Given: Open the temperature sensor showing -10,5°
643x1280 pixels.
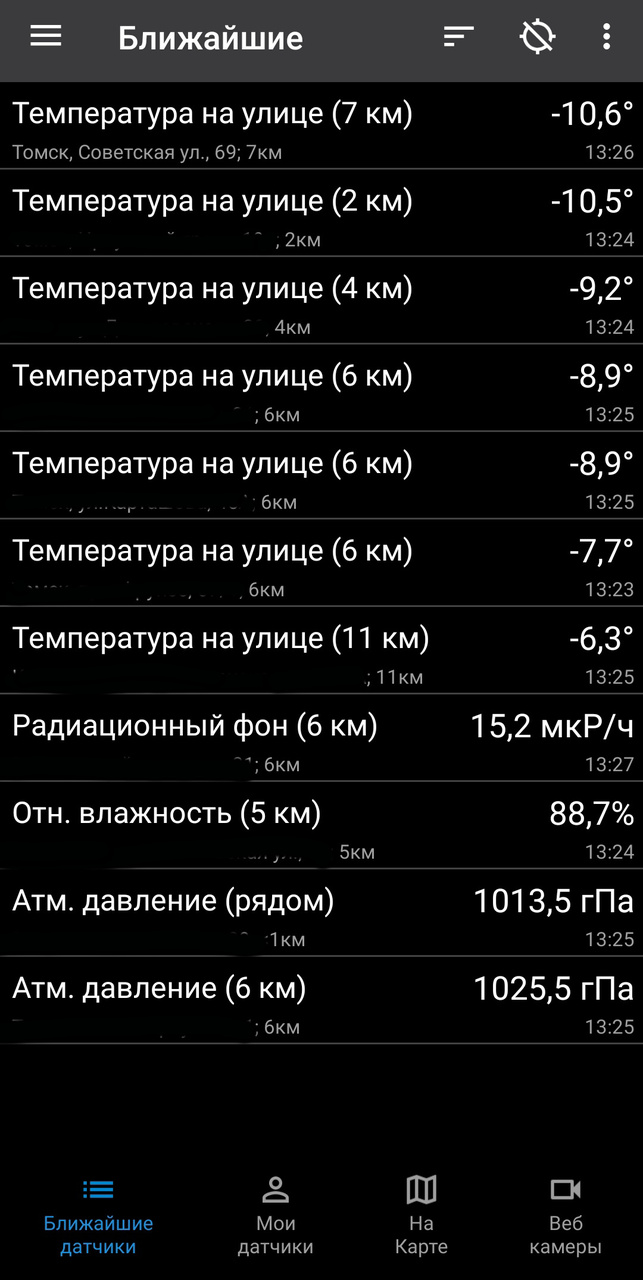Looking at the screenshot, I should pyautogui.click(x=321, y=214).
